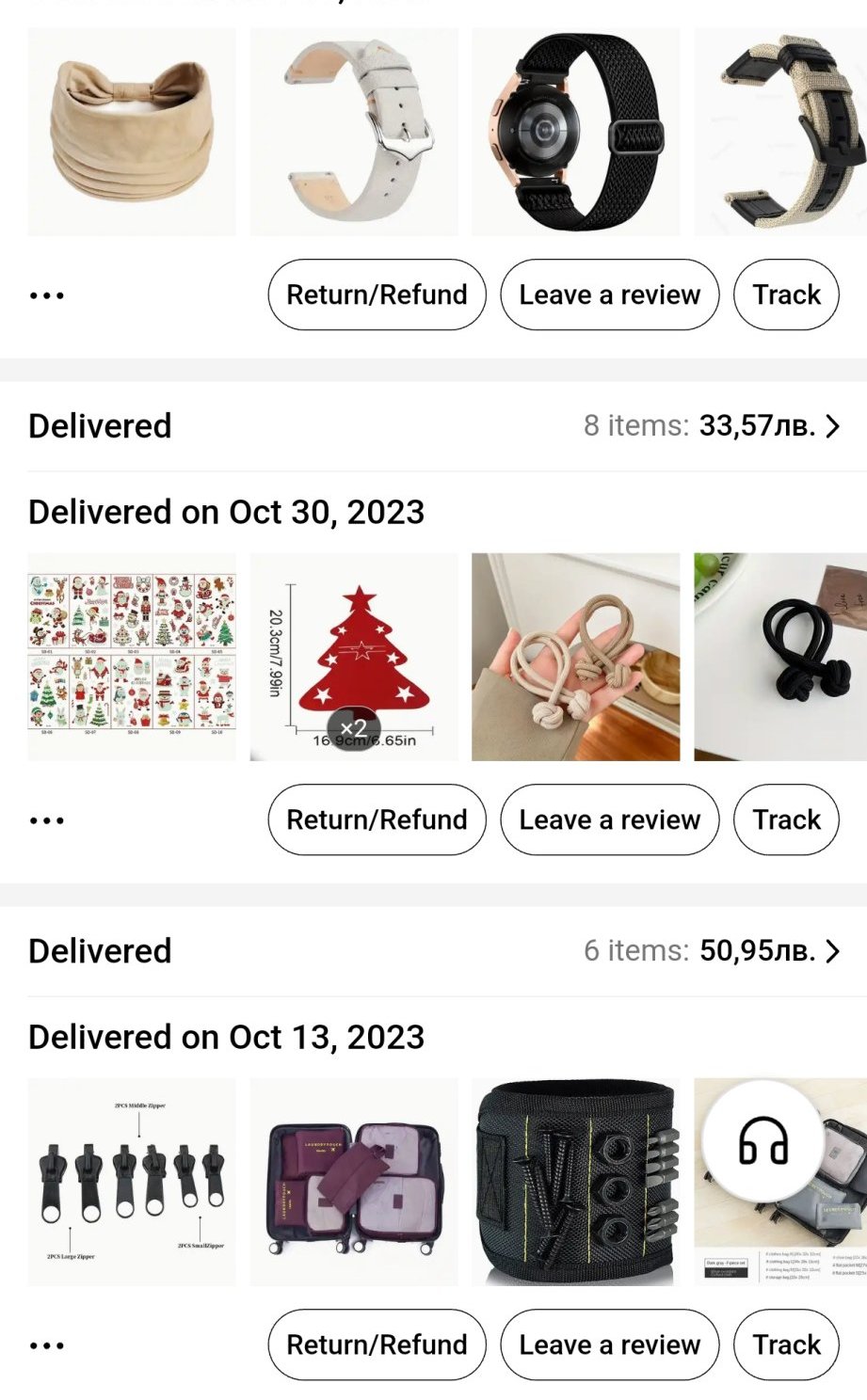Image resolution: width=867 pixels, height=1400 pixels.
Task: Leave a review for the Oct 13 order
Action: (609, 1344)
